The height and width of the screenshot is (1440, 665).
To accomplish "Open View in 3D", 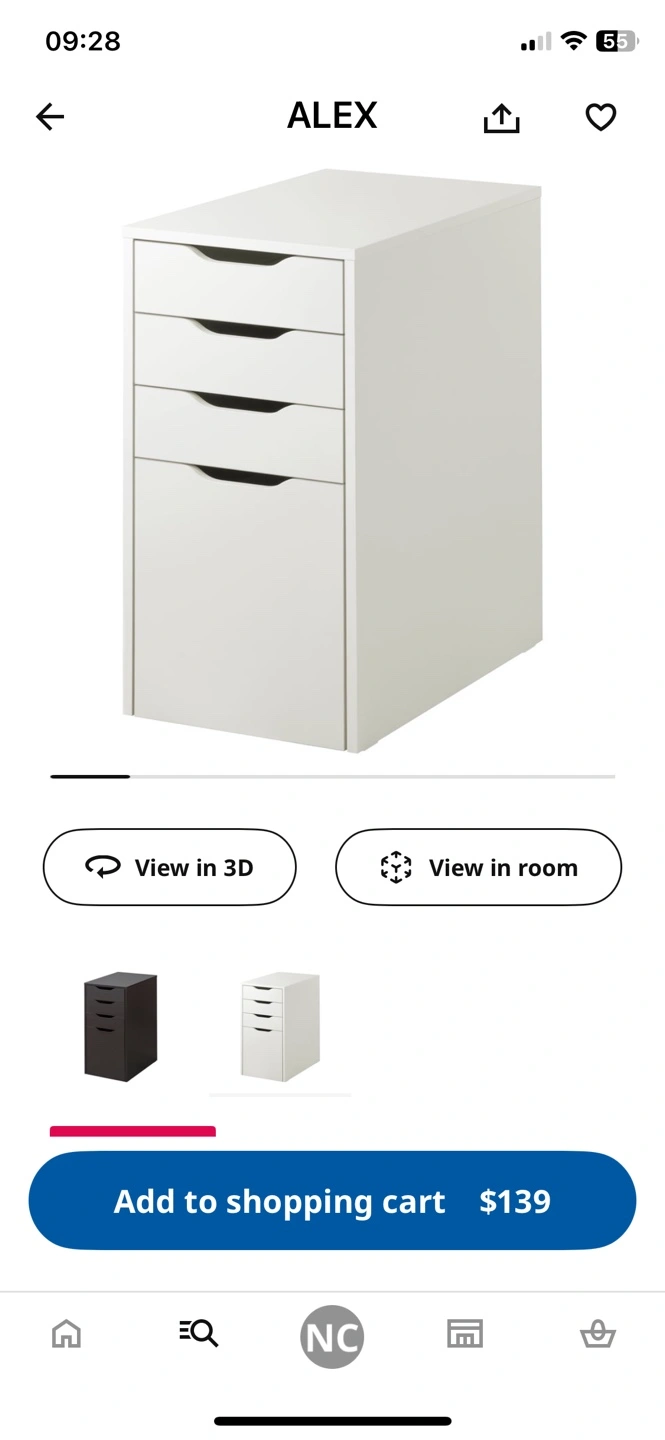I will pyautogui.click(x=169, y=867).
